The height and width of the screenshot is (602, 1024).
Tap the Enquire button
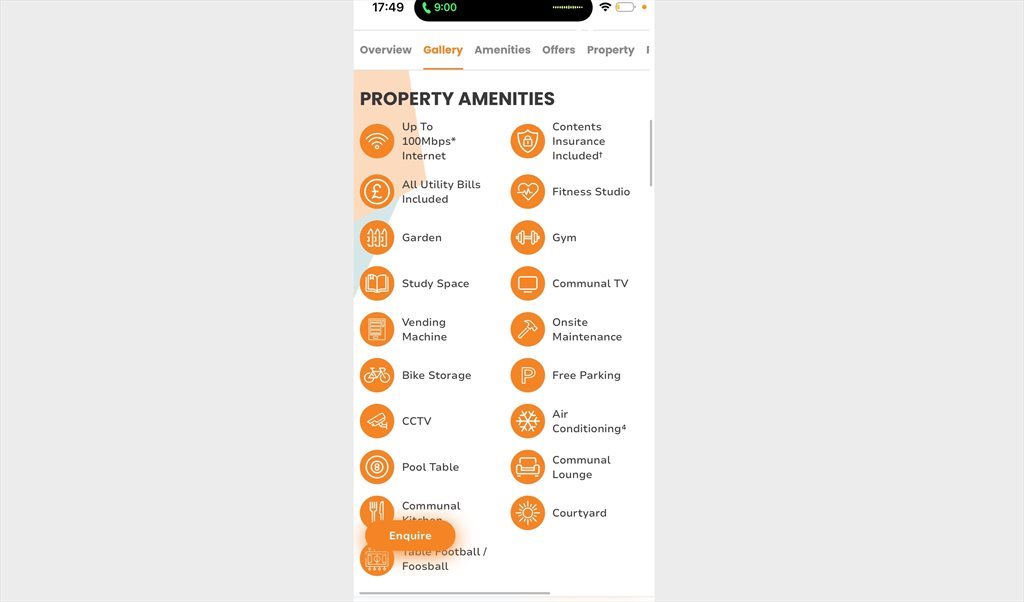pyautogui.click(x=410, y=536)
